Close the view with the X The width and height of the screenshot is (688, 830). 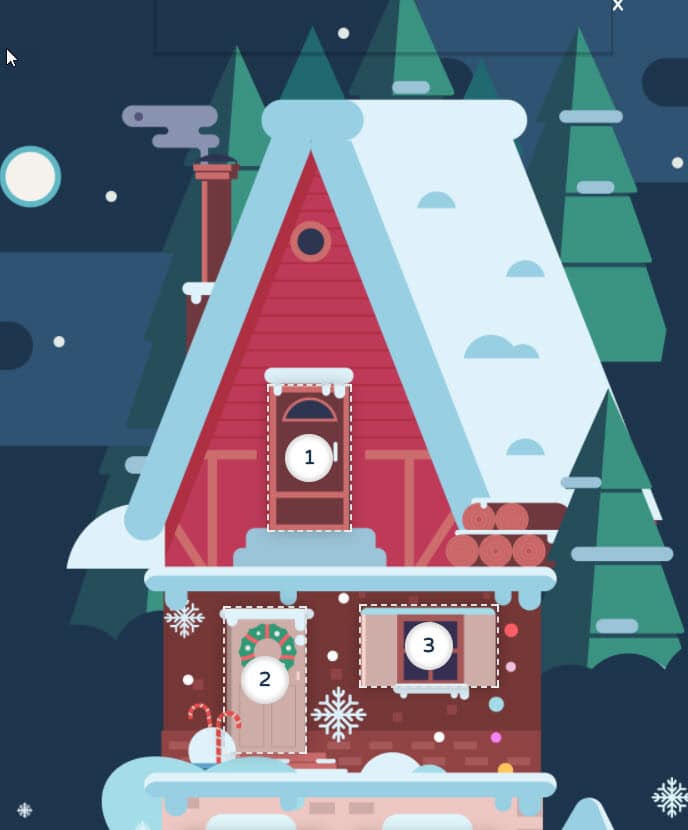point(618,6)
